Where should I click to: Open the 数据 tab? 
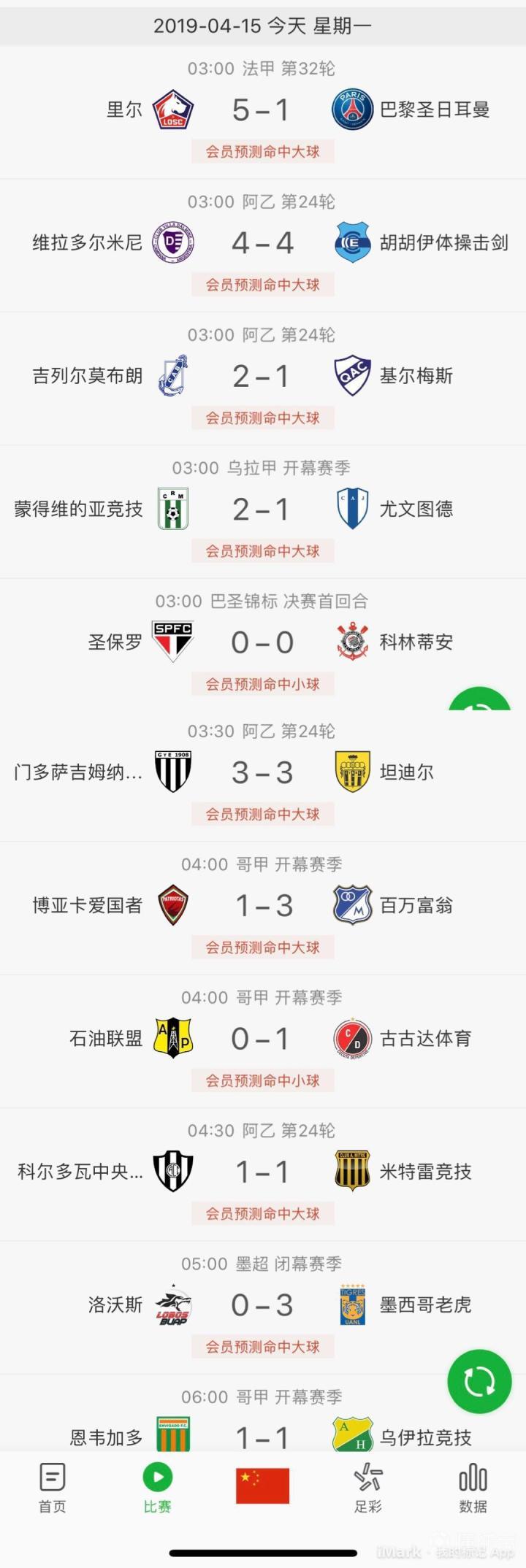[x=473, y=1488]
